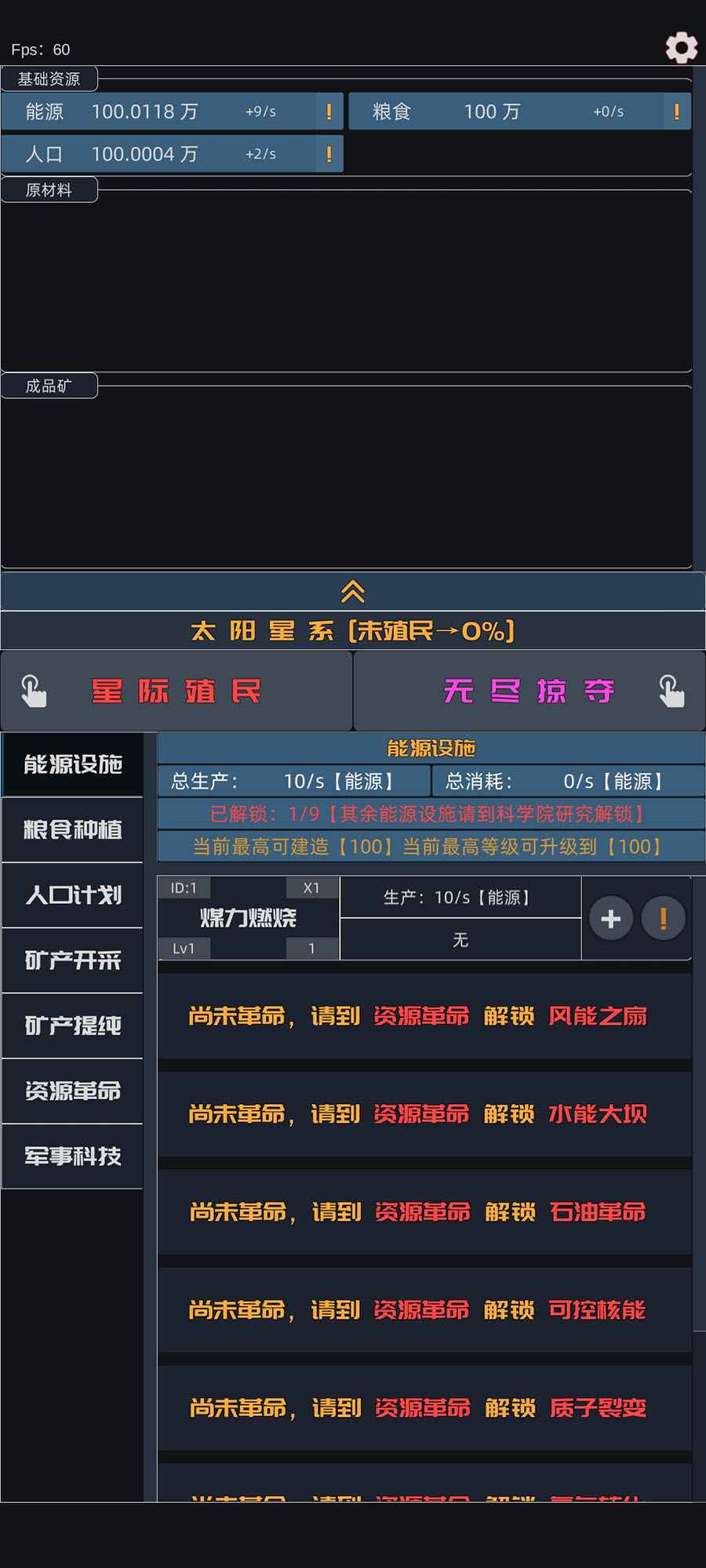Viewport: 706px width, 1568px height.
Task: Add a 煤力燃烧 facility with plus button
Action: (x=611, y=918)
